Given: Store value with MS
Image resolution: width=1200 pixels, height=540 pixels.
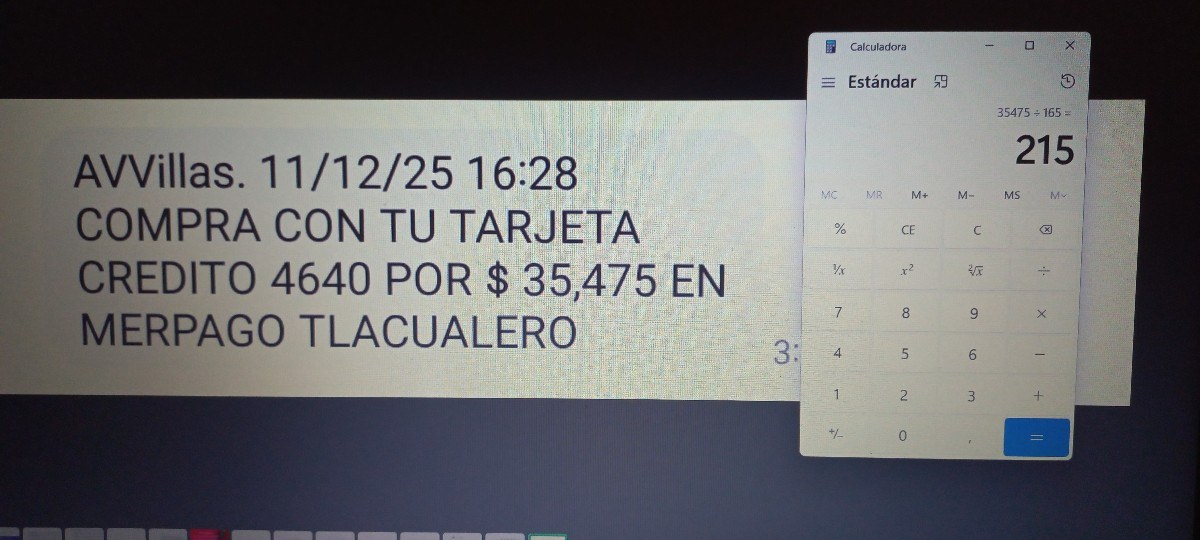Looking at the screenshot, I should coord(1012,195).
